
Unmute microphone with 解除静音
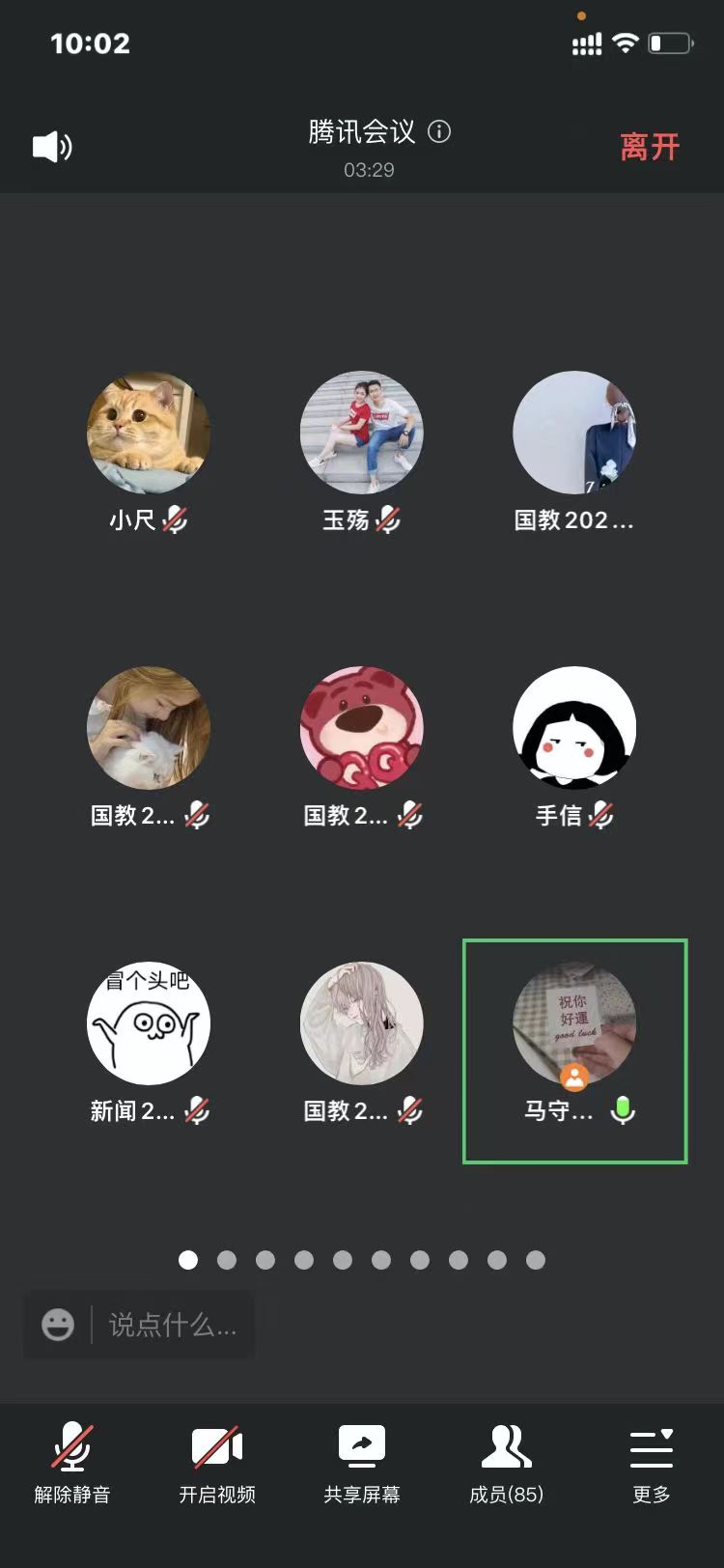(x=72, y=1463)
